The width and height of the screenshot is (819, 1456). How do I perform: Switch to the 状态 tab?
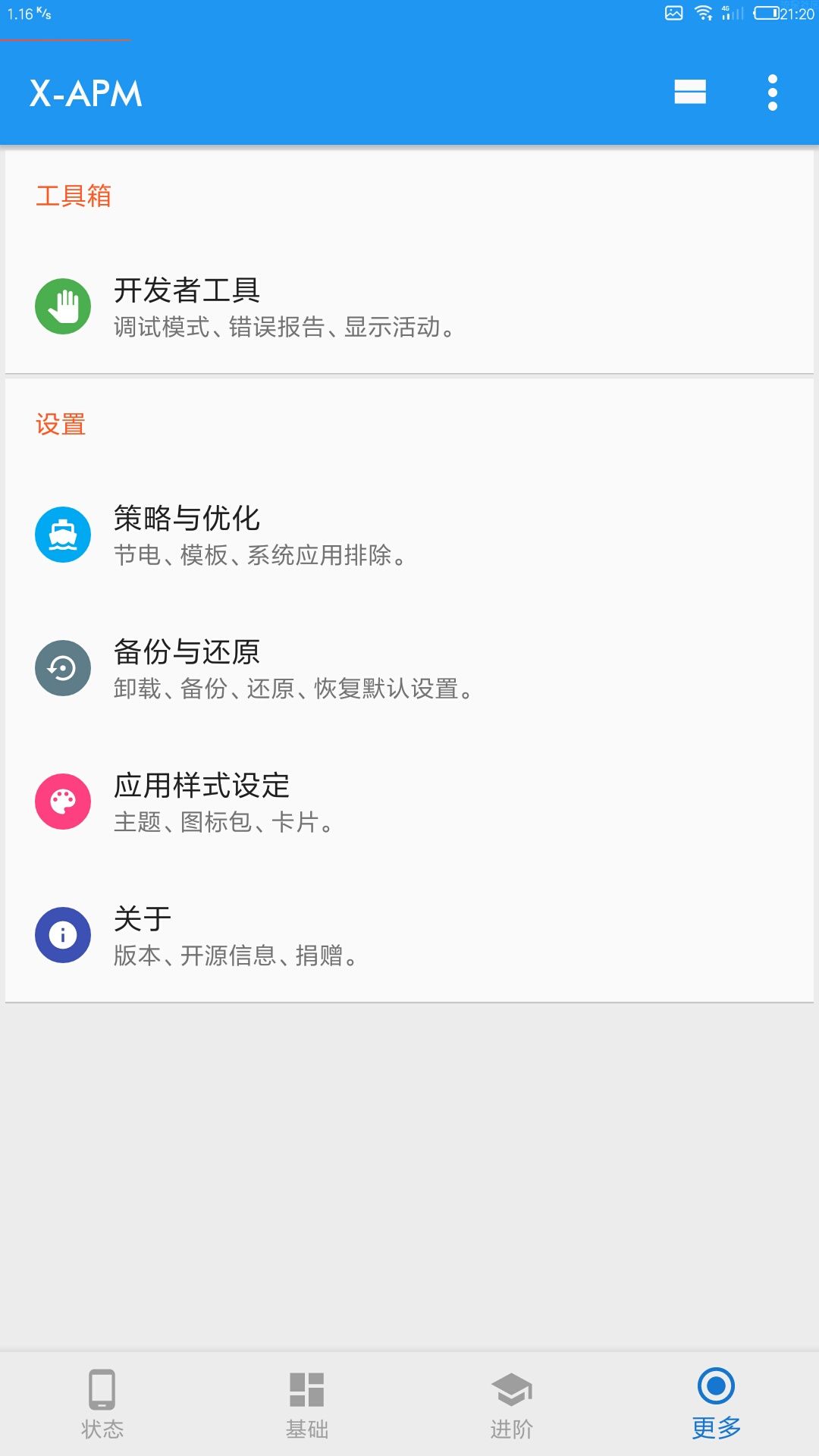pyautogui.click(x=102, y=1404)
